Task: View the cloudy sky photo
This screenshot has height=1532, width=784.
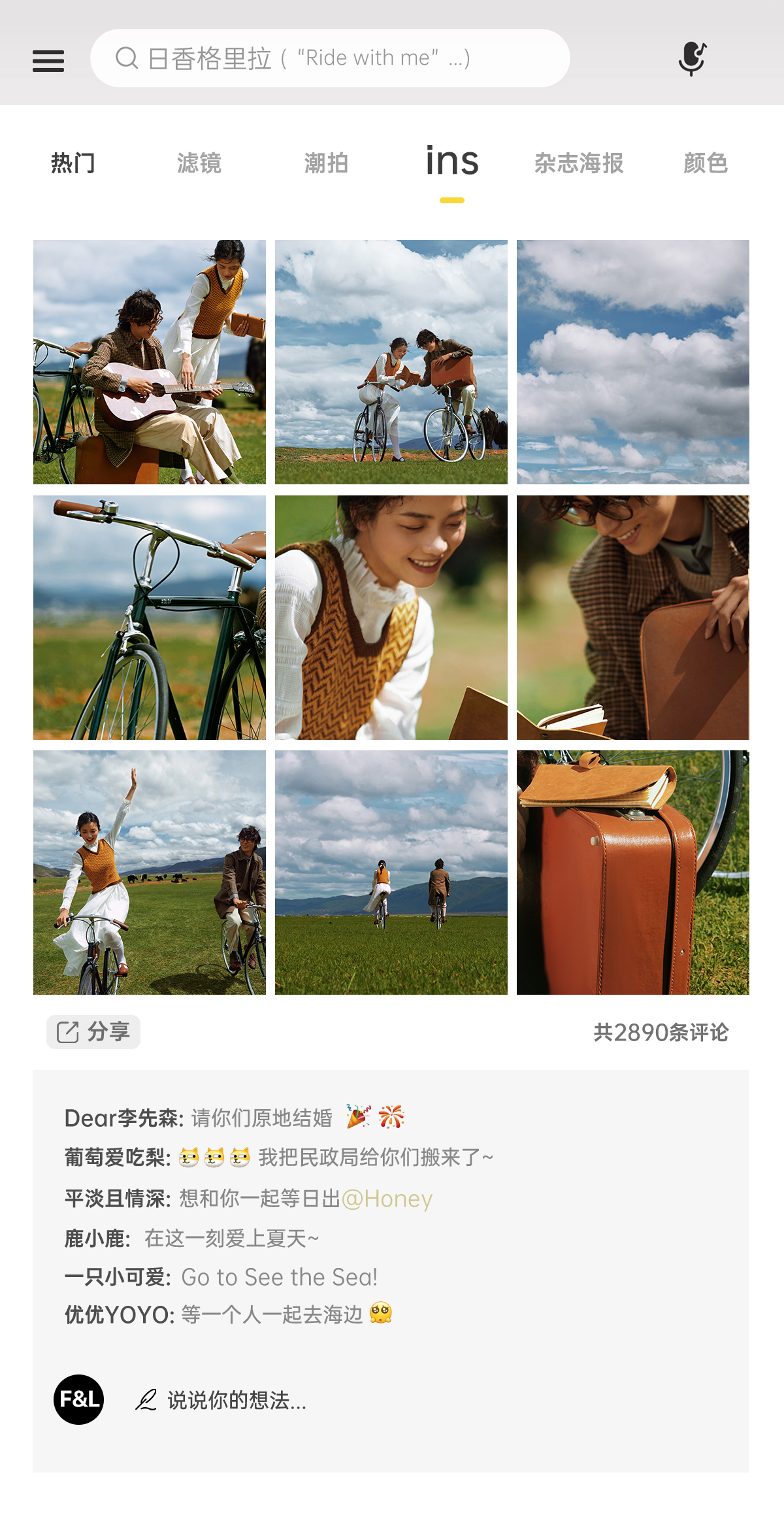Action: pos(633,362)
